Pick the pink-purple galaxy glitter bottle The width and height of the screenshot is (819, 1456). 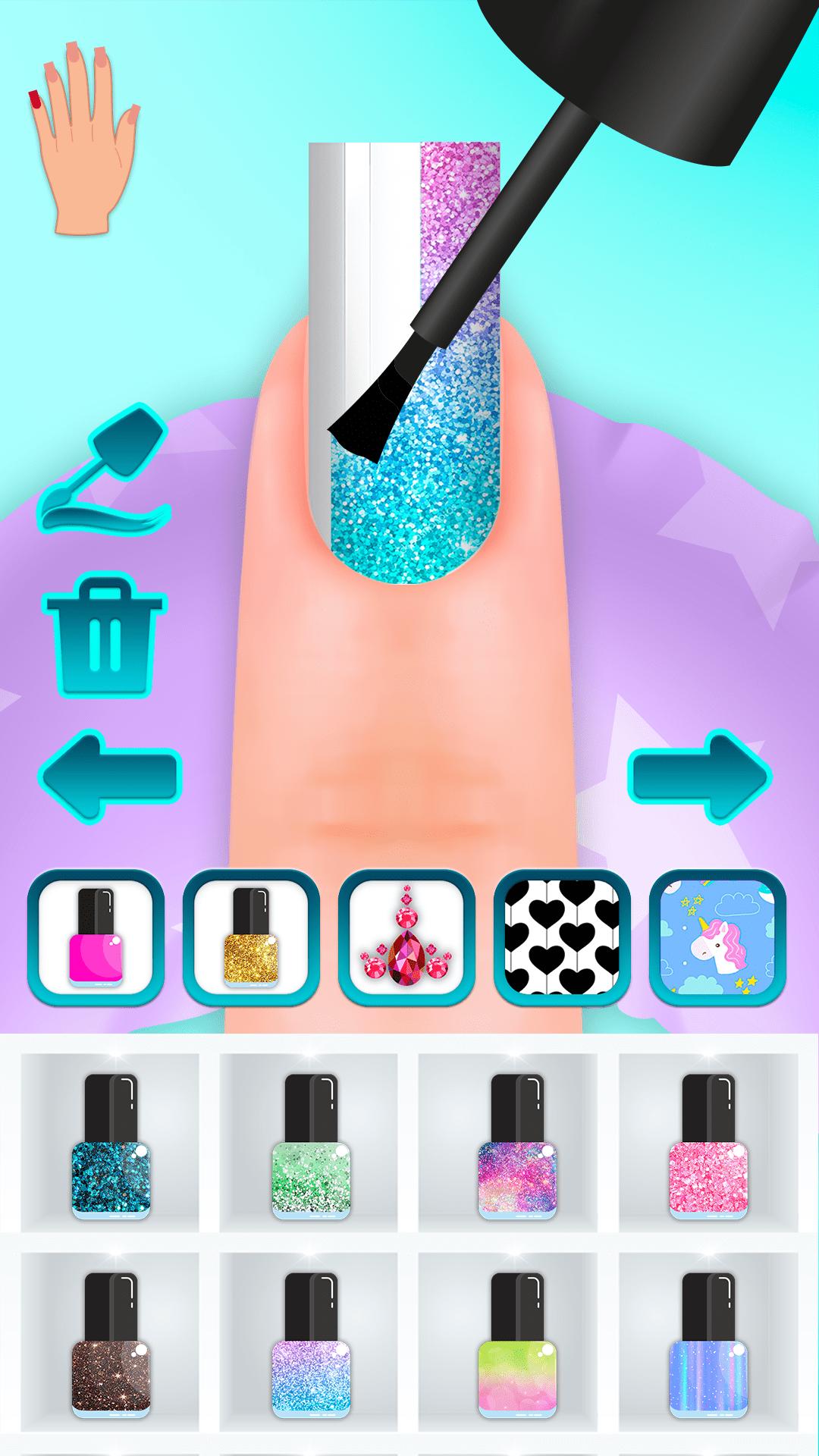517,1145
